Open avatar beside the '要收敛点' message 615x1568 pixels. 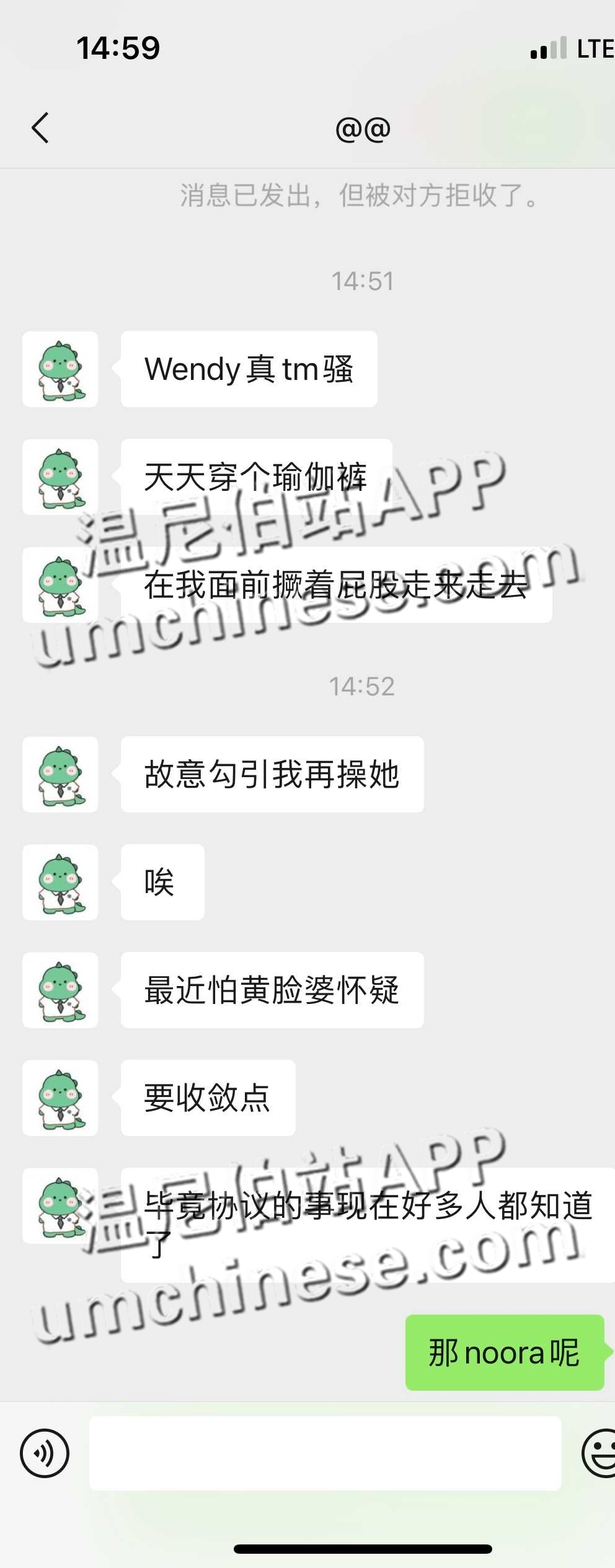coord(60,1098)
